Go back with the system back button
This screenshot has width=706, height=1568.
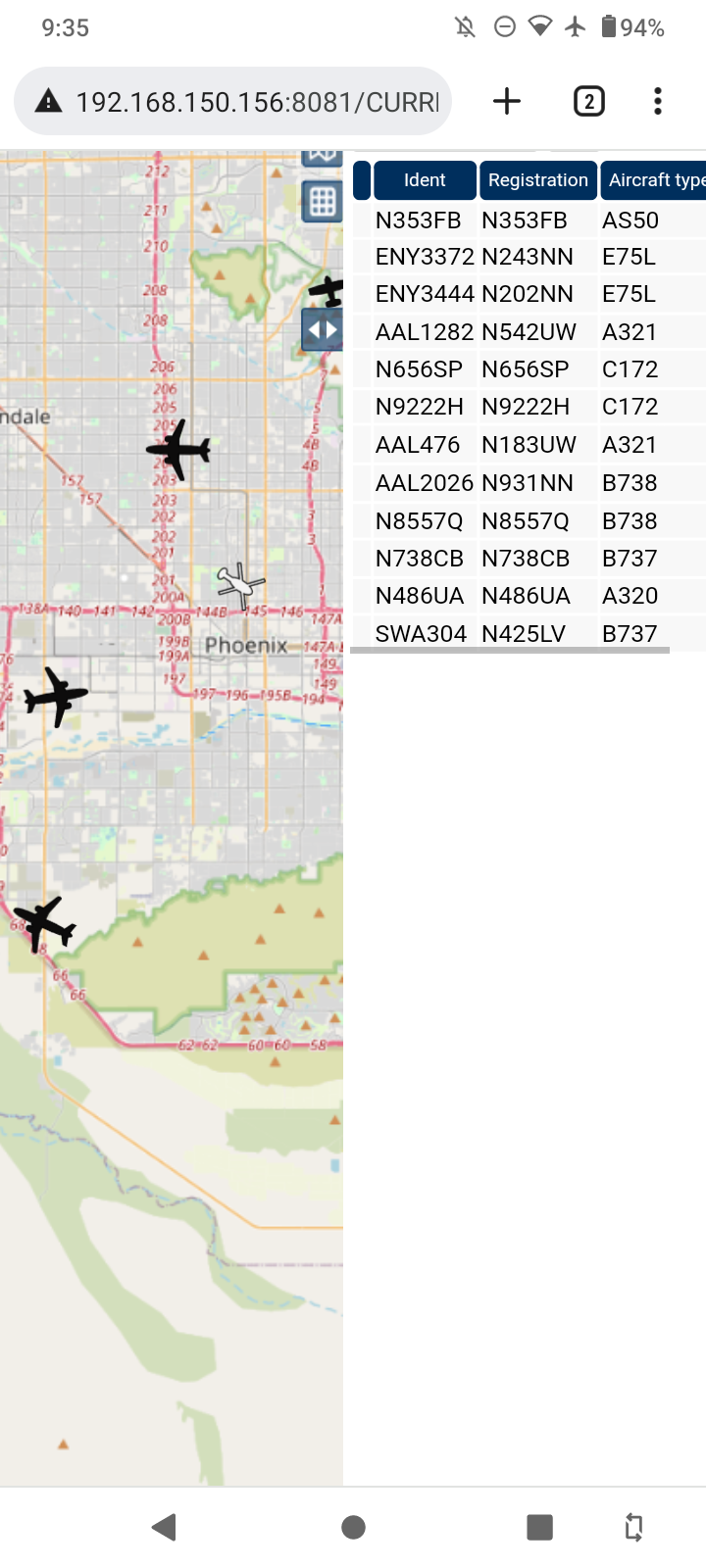point(164,1527)
